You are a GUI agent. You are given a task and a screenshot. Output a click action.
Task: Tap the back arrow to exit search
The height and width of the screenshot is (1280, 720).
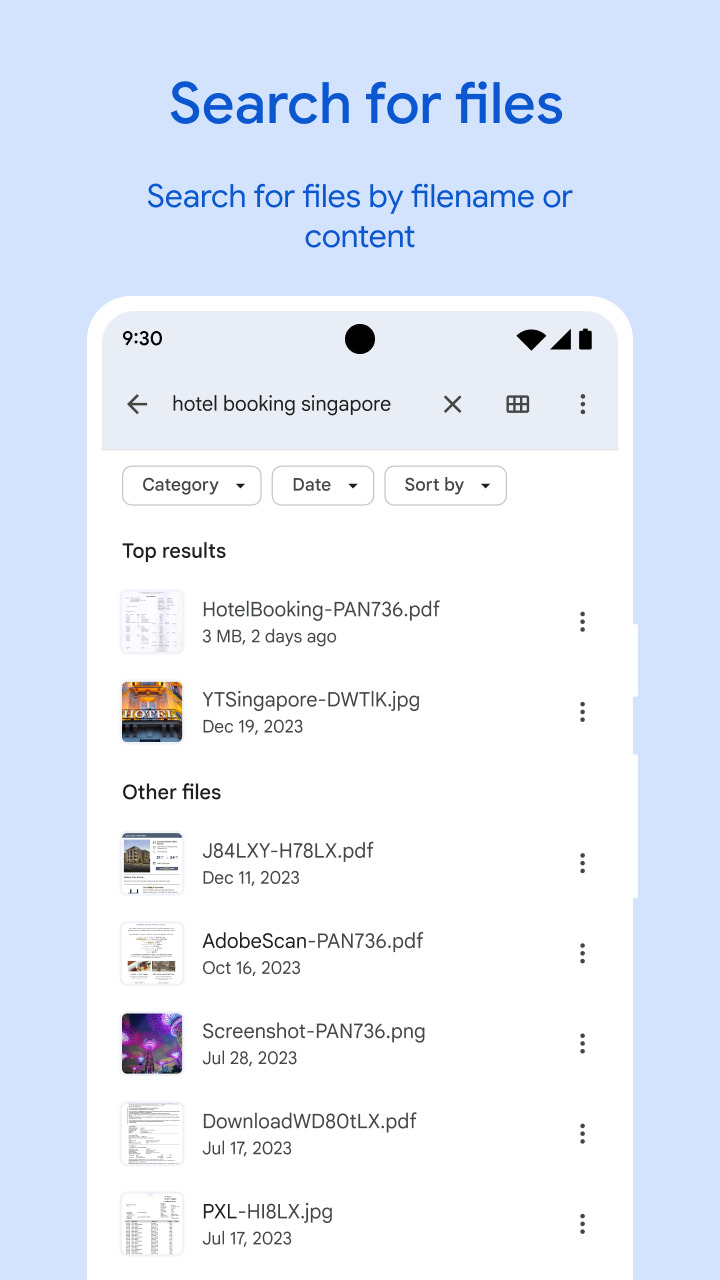pyautogui.click(x=137, y=404)
